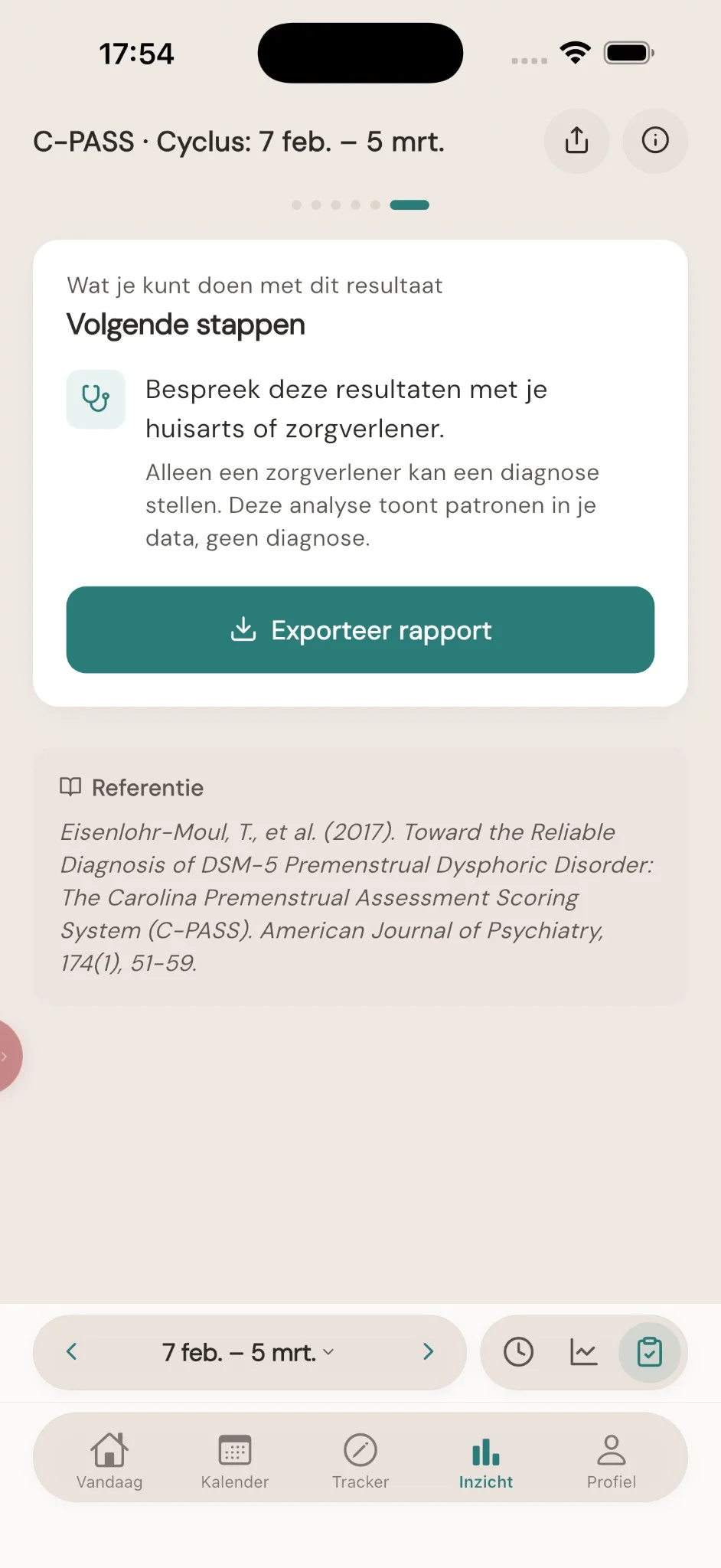Image resolution: width=721 pixels, height=1568 pixels.
Task: Open the info icon
Action: [655, 141]
